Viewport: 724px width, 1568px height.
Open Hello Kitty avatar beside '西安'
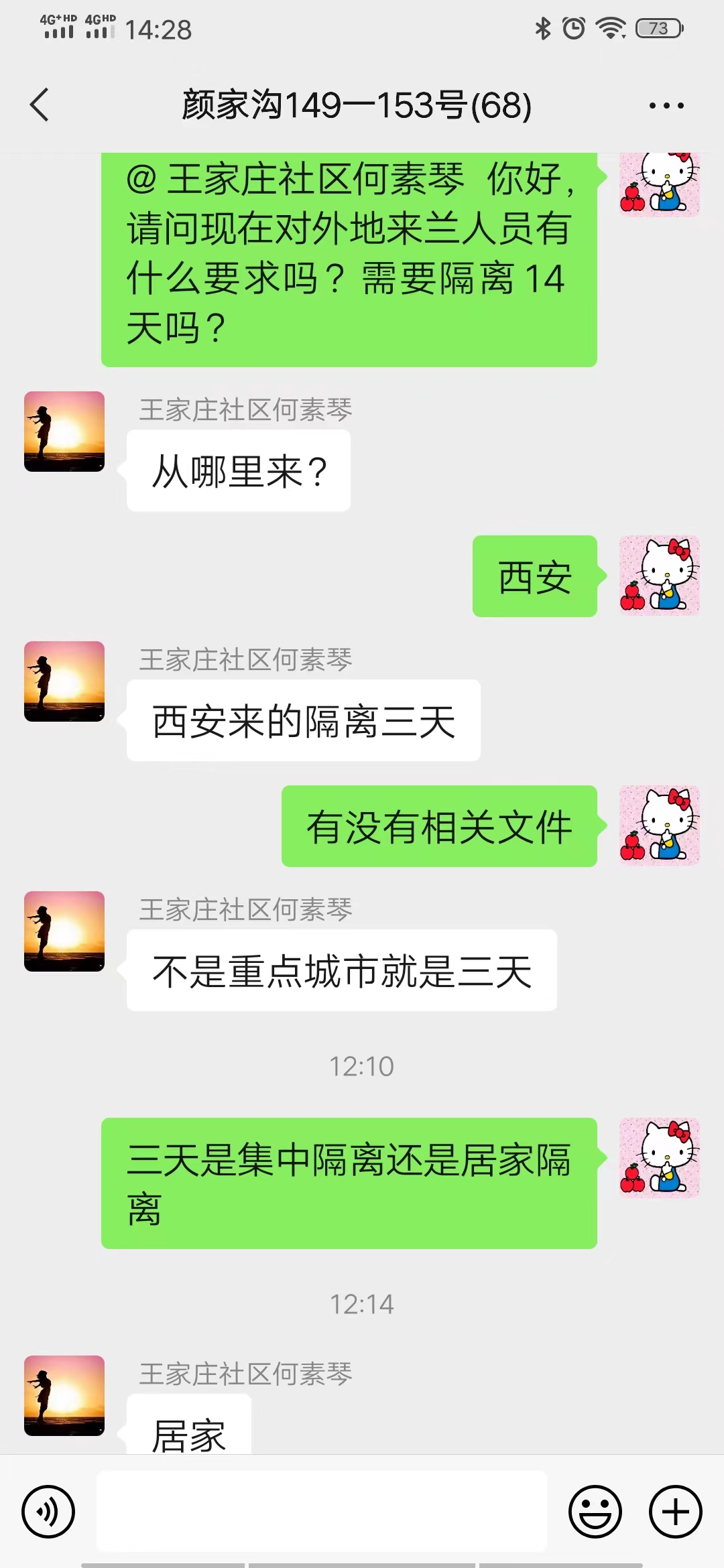[660, 576]
